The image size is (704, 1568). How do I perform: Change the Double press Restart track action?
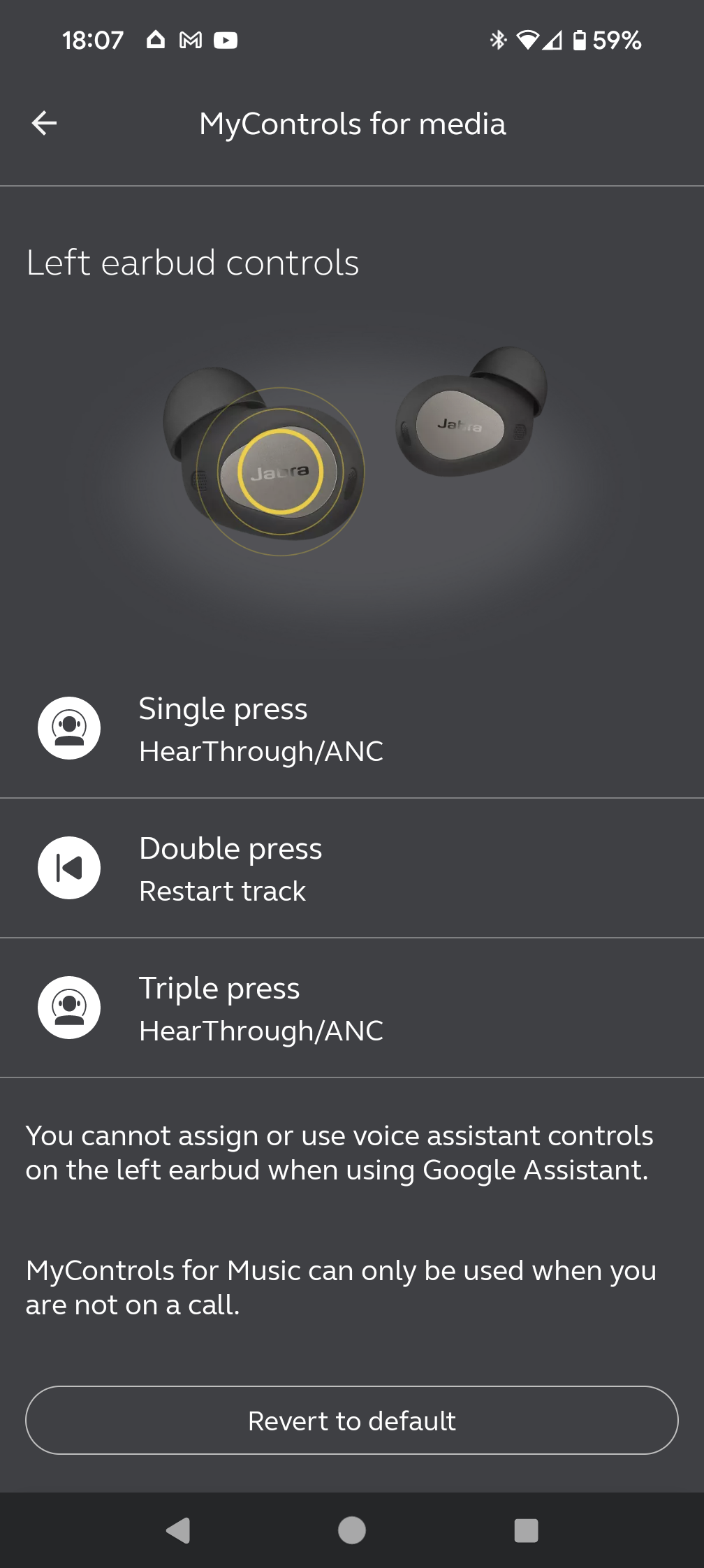(351, 869)
